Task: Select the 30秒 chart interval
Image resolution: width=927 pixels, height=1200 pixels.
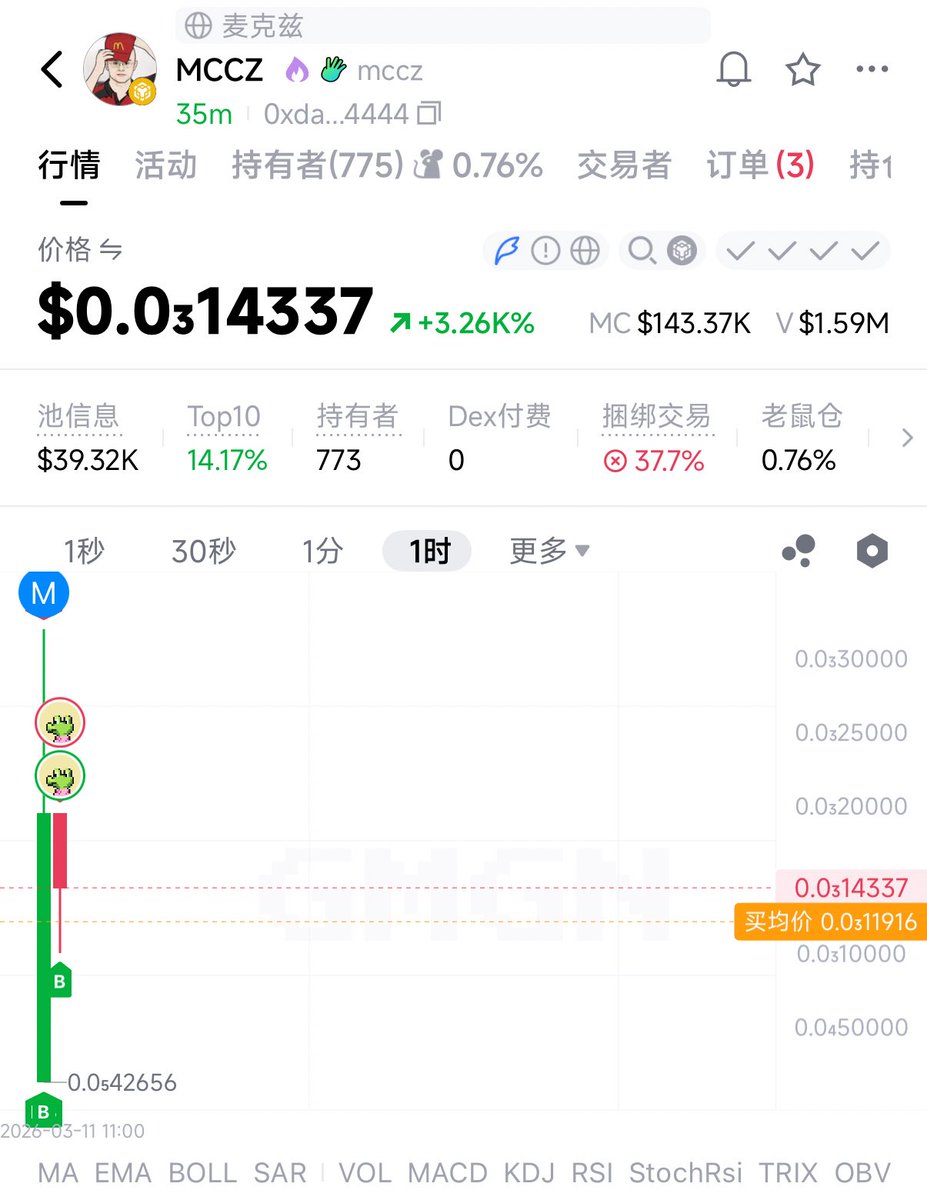Action: click(x=204, y=551)
